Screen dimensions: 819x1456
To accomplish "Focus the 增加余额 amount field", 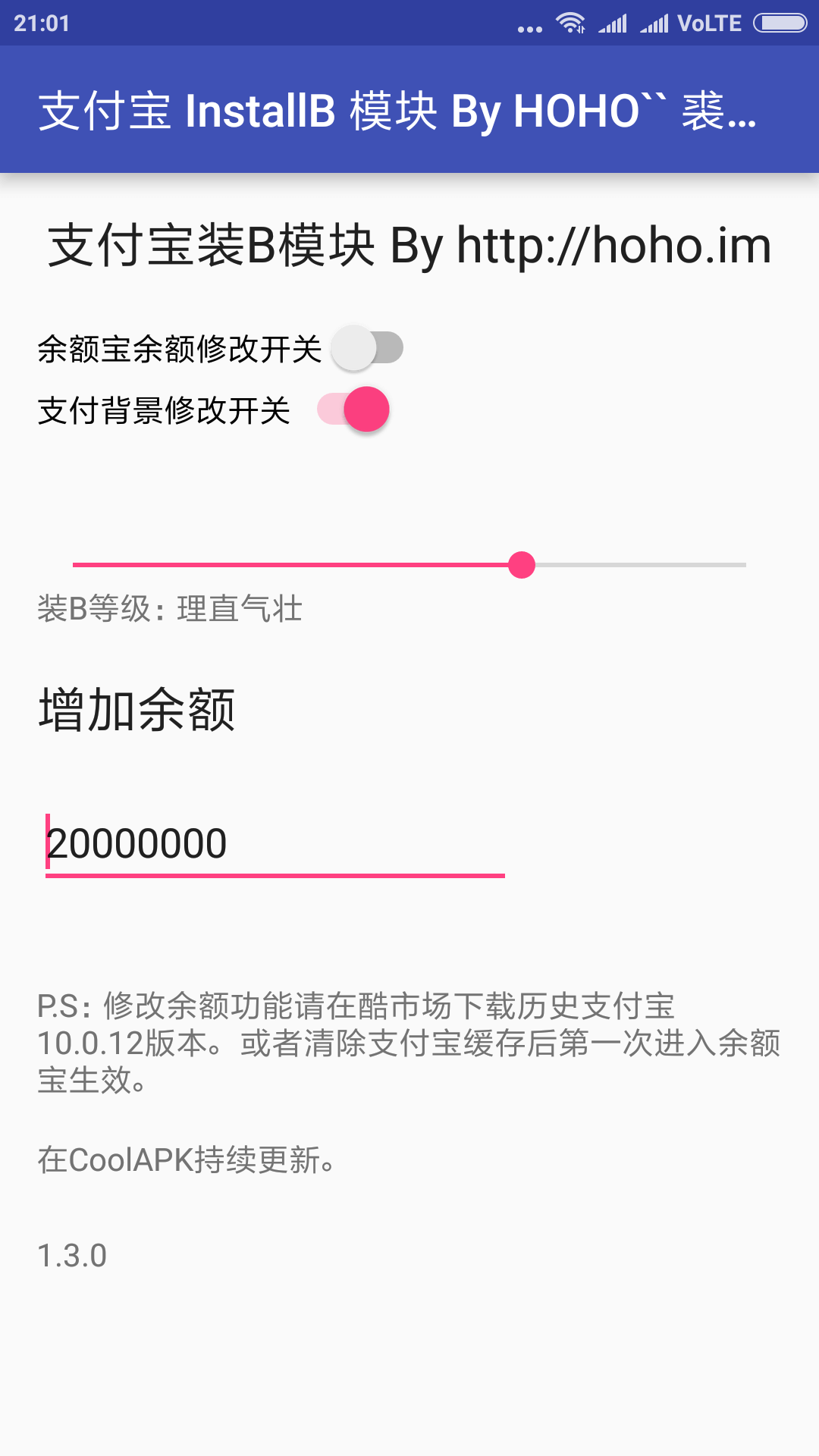I will coord(275,844).
